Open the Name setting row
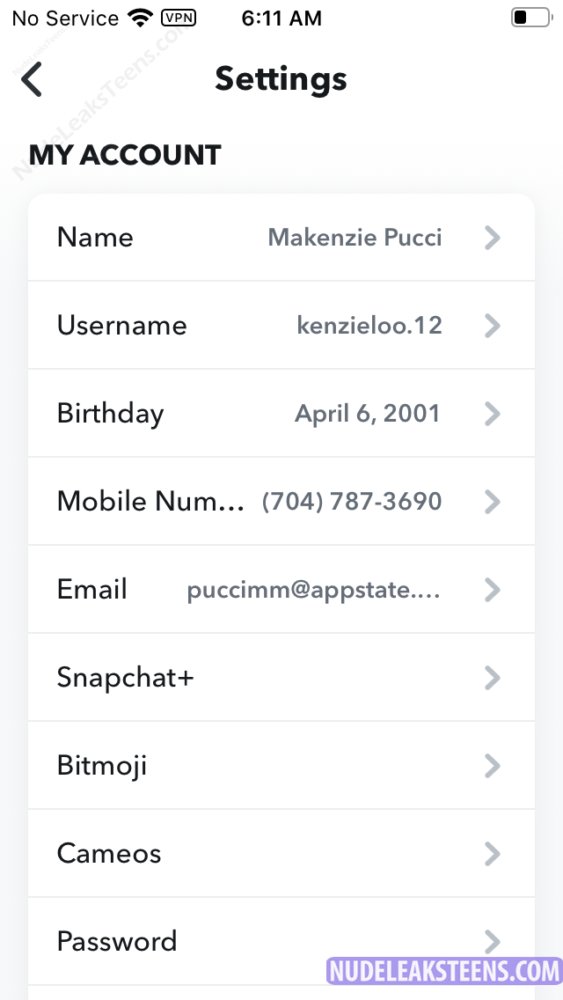 [281, 237]
